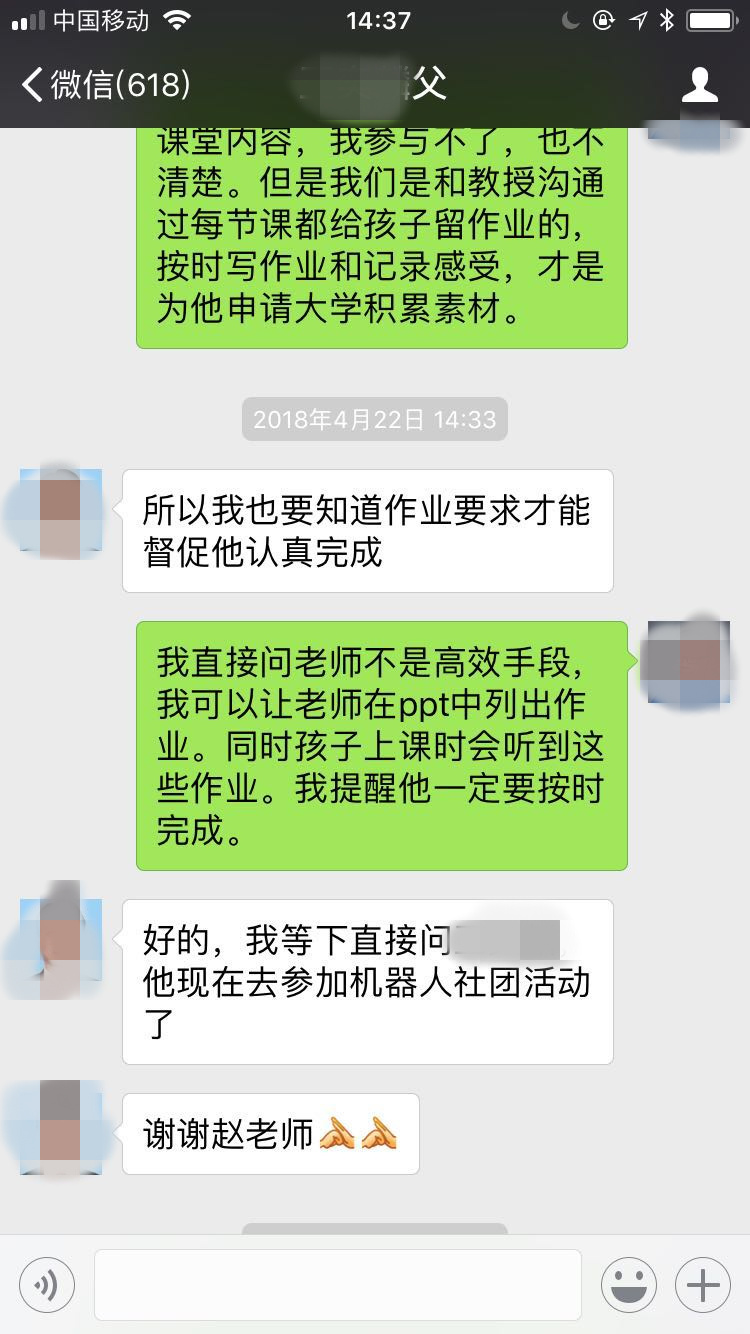Focus the message text field
Viewport: 750px width, 1334px height.
(x=338, y=1284)
